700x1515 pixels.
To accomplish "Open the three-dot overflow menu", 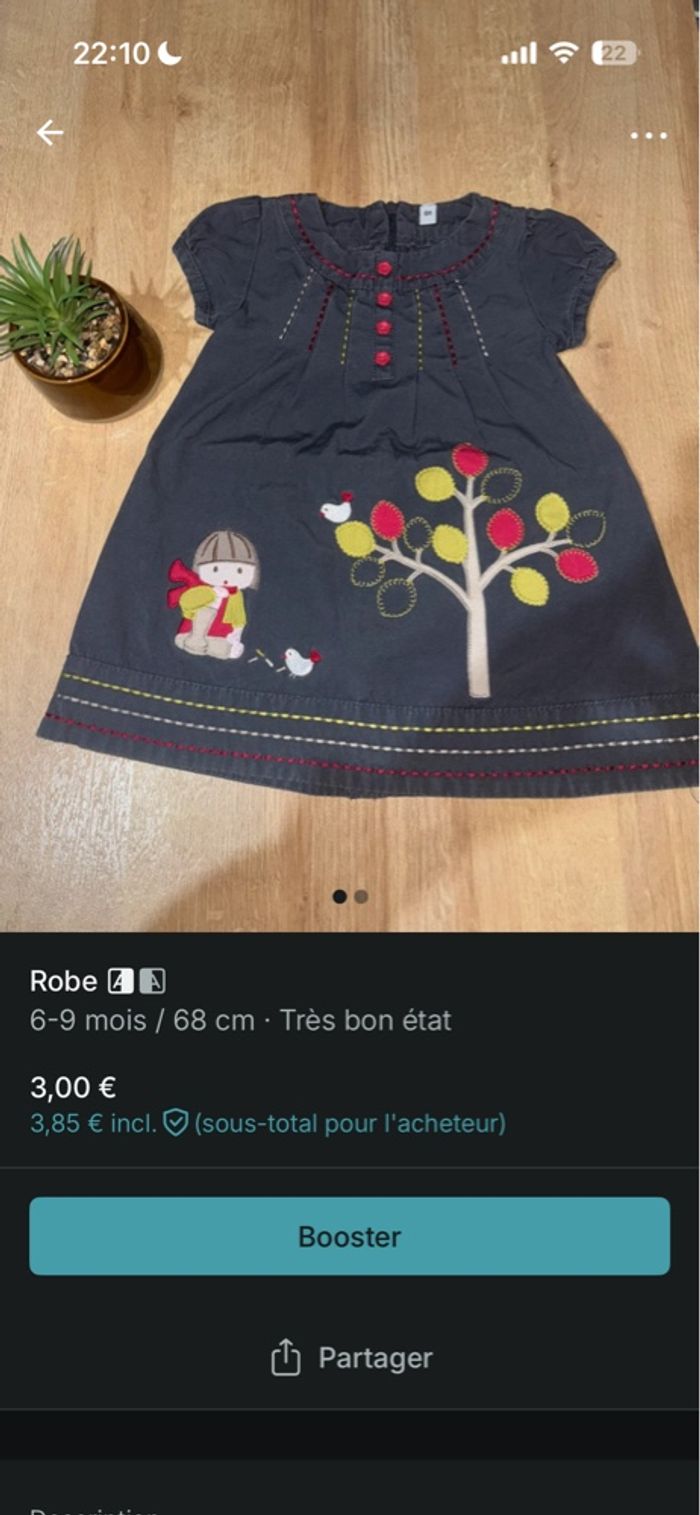I will click(648, 136).
